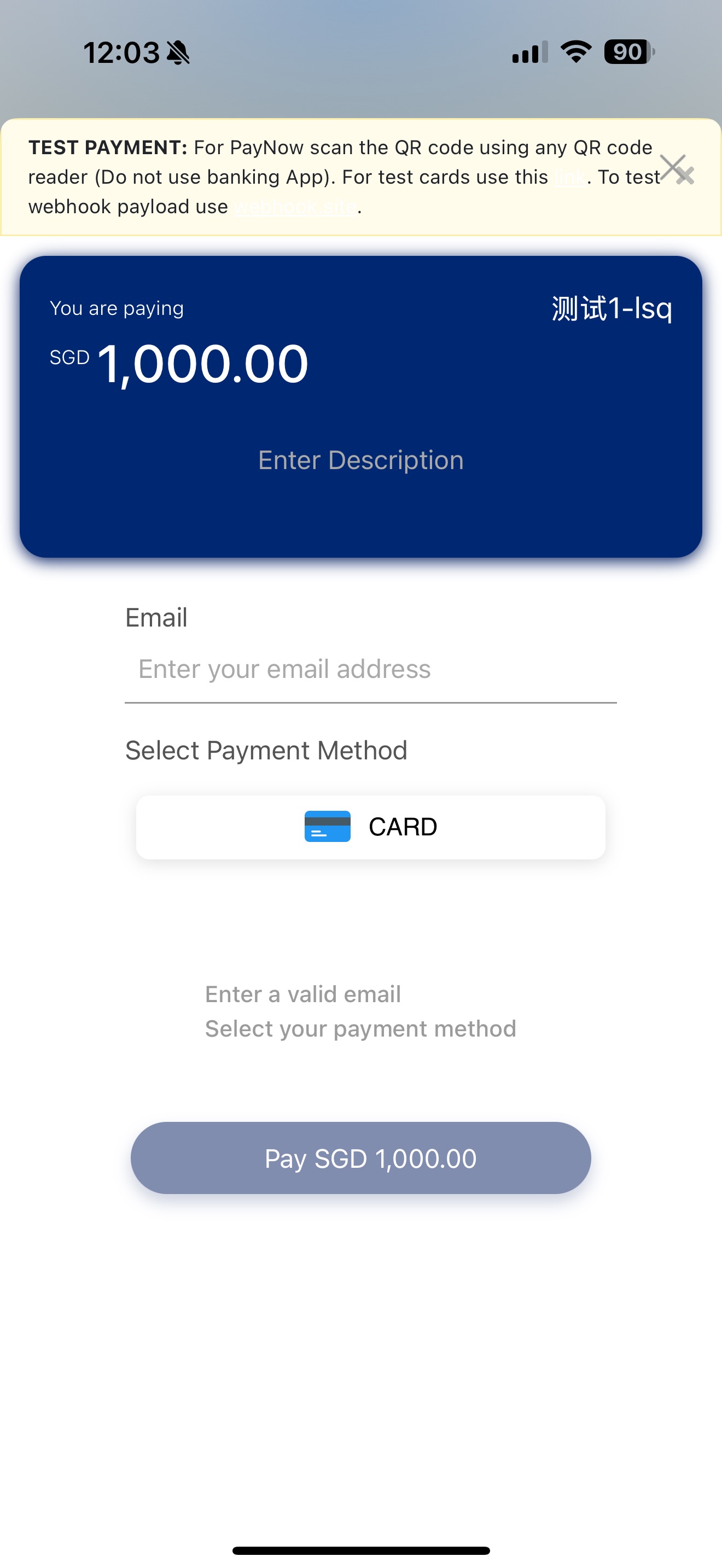
Task: Focus the email address field
Action: [370, 670]
